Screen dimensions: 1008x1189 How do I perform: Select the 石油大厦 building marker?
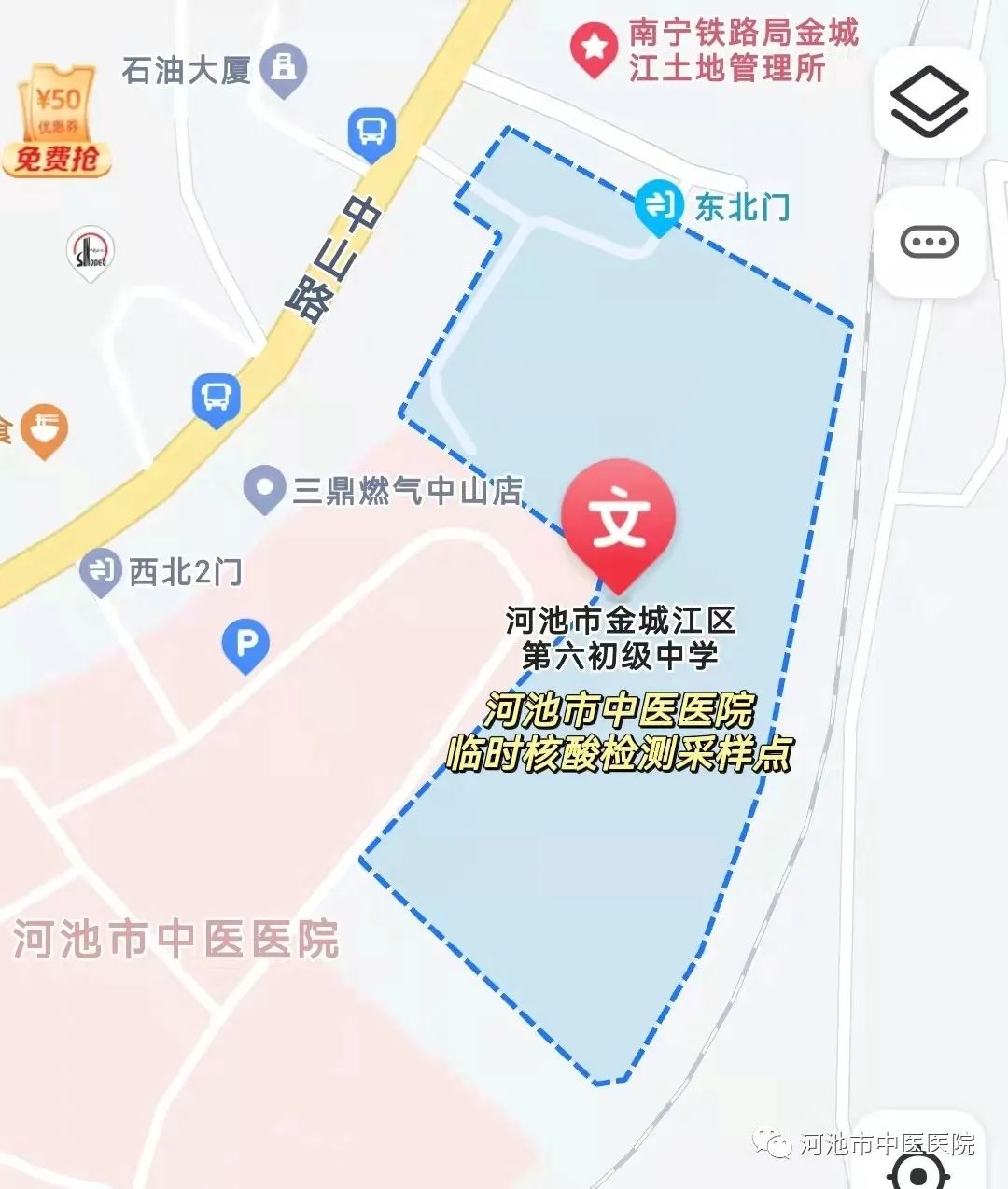click(x=284, y=68)
